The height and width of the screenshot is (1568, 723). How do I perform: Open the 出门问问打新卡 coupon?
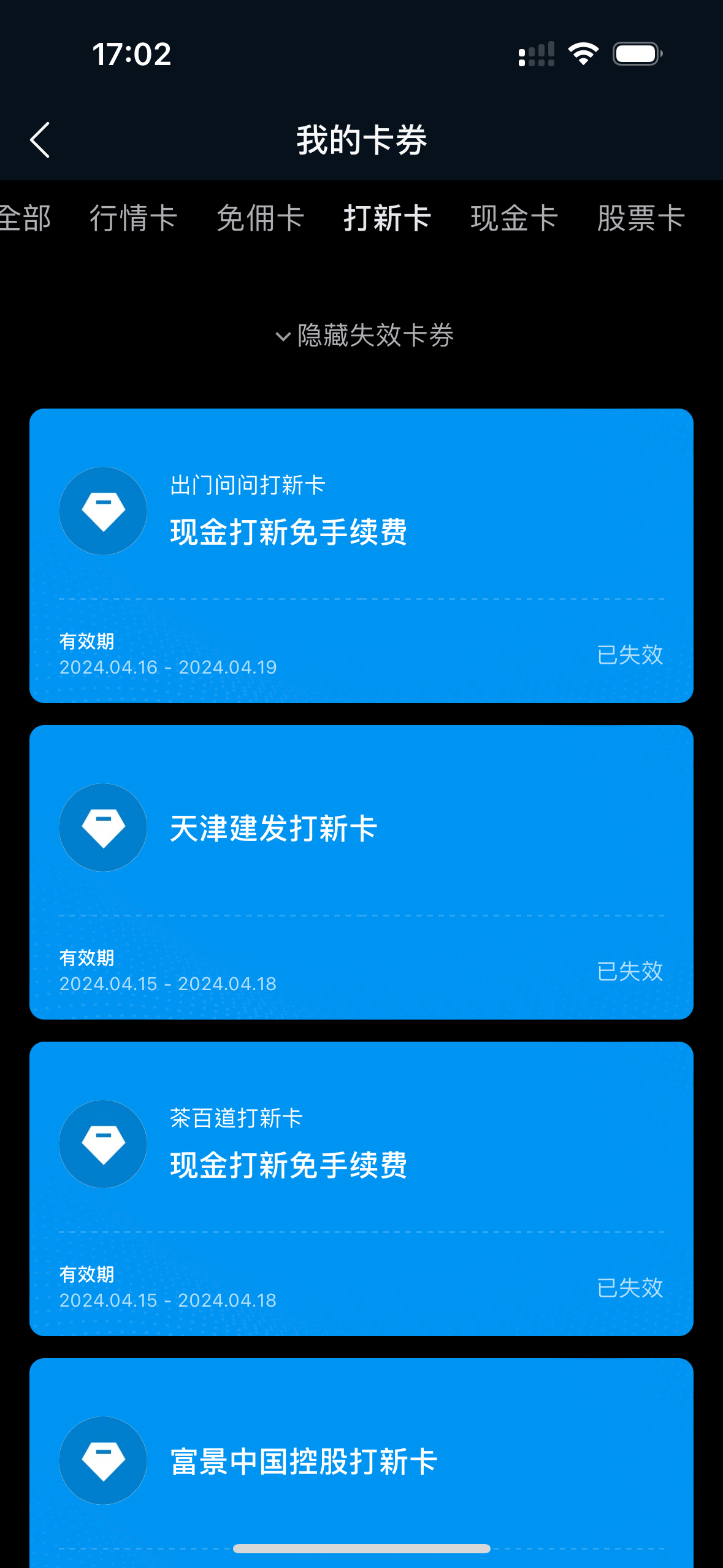click(x=361, y=555)
